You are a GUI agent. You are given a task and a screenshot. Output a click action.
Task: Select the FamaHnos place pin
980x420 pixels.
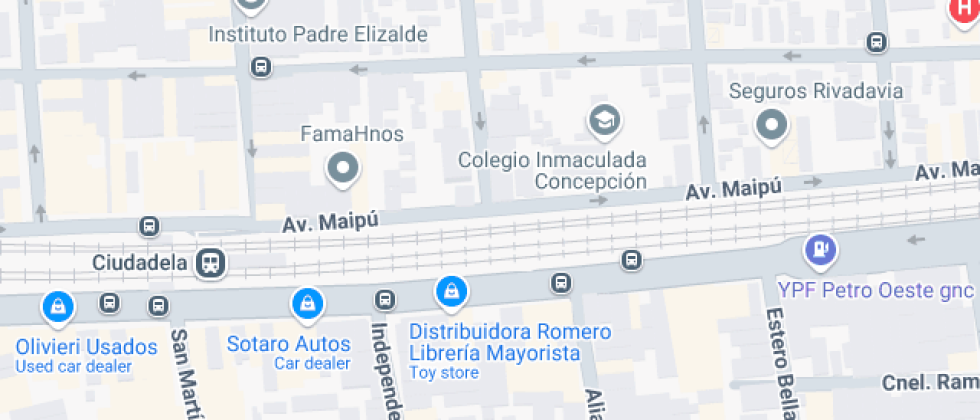click(x=343, y=168)
